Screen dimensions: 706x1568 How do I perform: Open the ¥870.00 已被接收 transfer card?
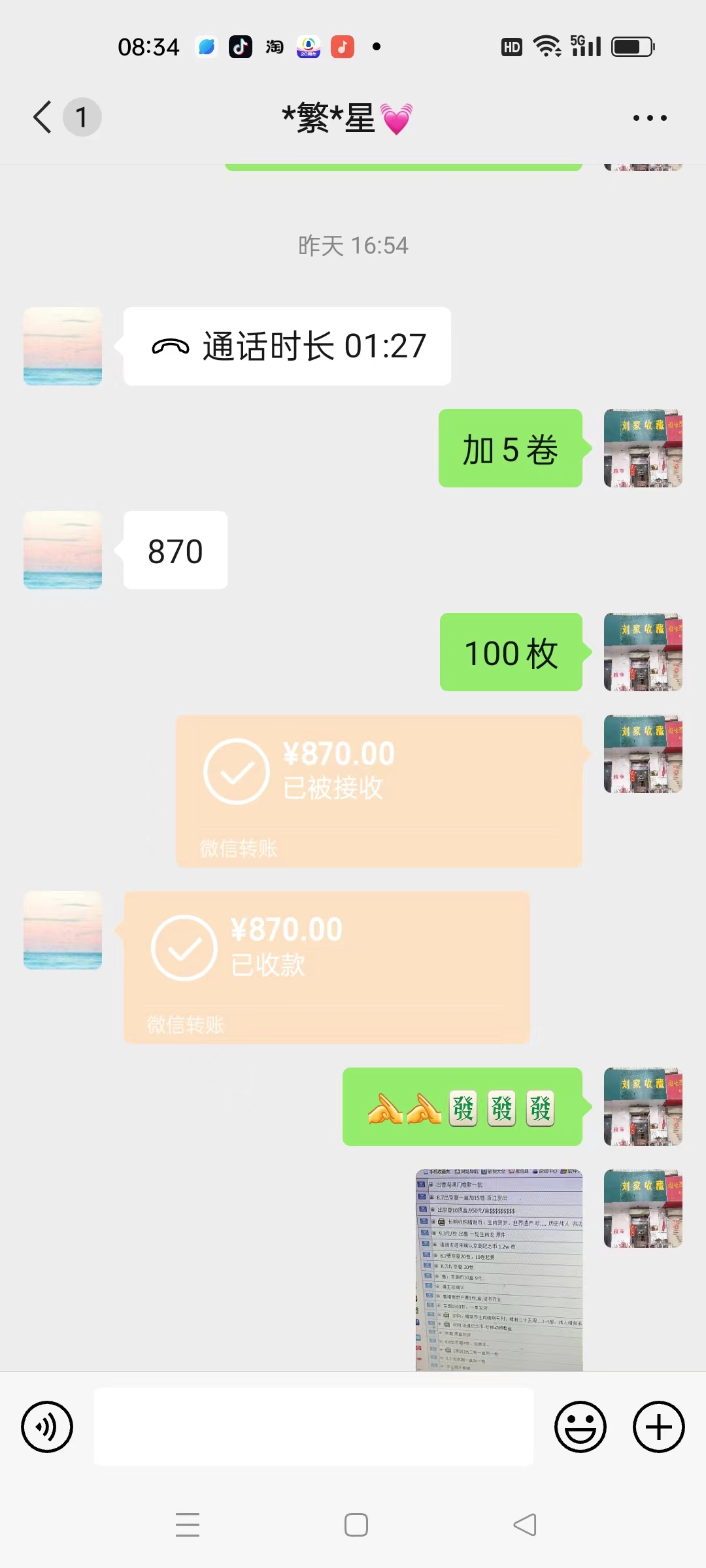379,791
